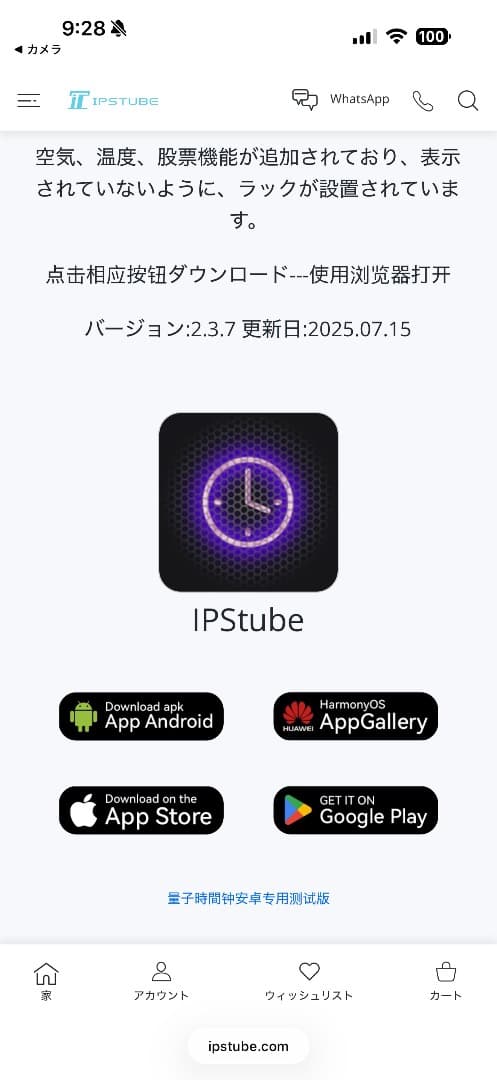Open the ウィッシュリスト tab

pyautogui.click(x=309, y=982)
